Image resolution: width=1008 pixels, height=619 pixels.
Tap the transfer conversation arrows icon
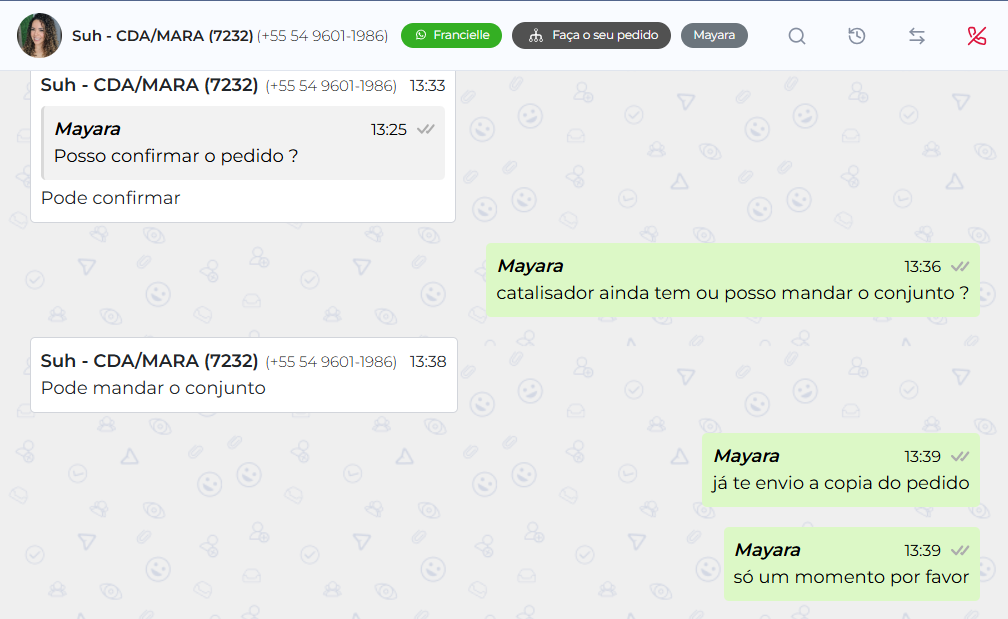pos(917,36)
